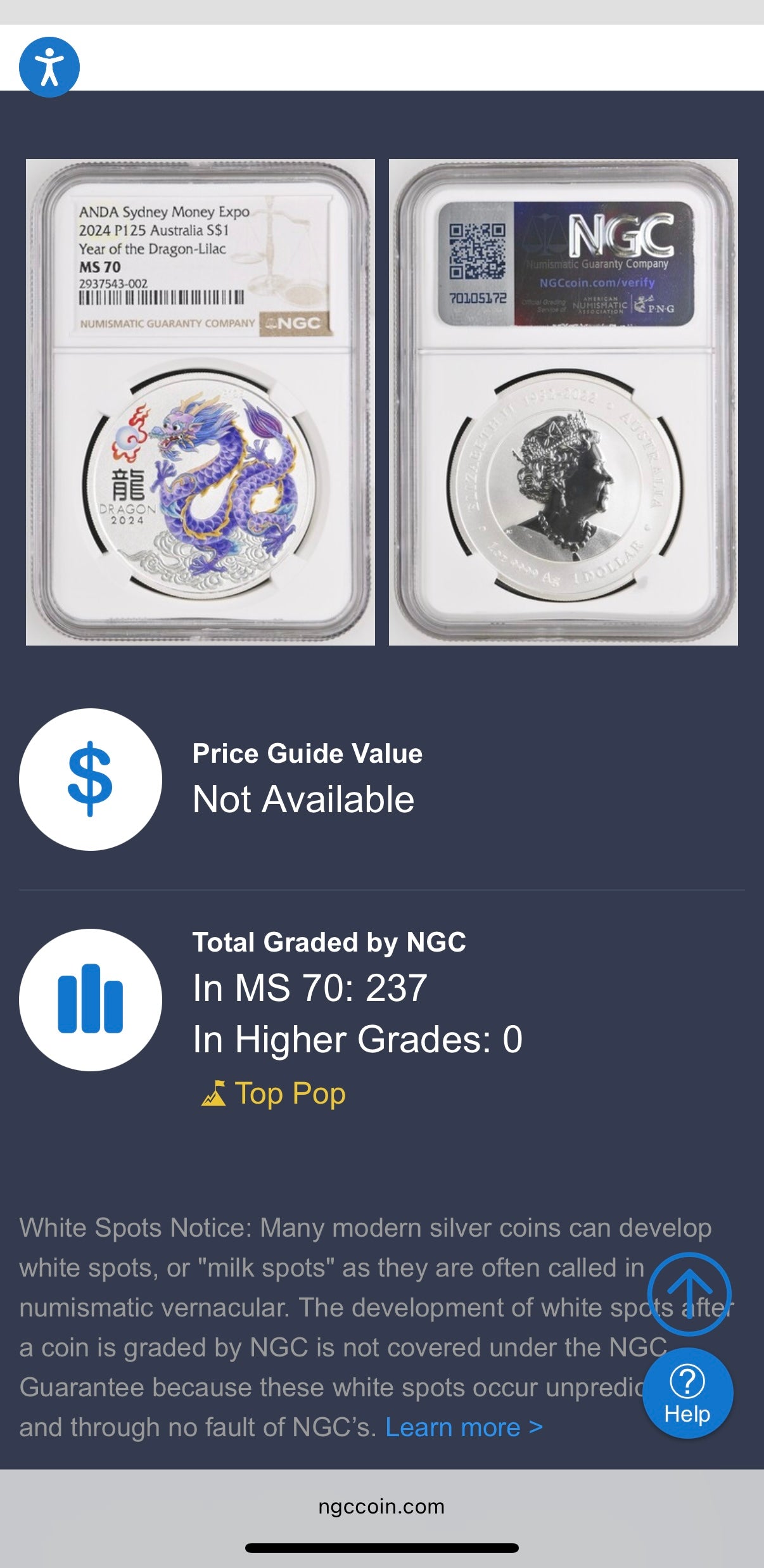
Task: Open the Help chat button
Action: [x=687, y=1394]
